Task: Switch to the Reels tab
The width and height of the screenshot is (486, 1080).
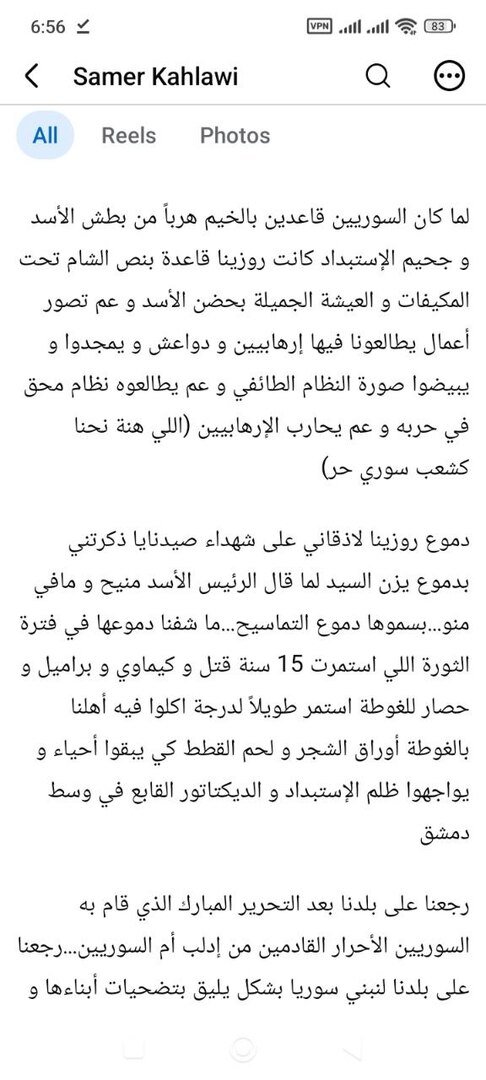Action: pos(129,135)
